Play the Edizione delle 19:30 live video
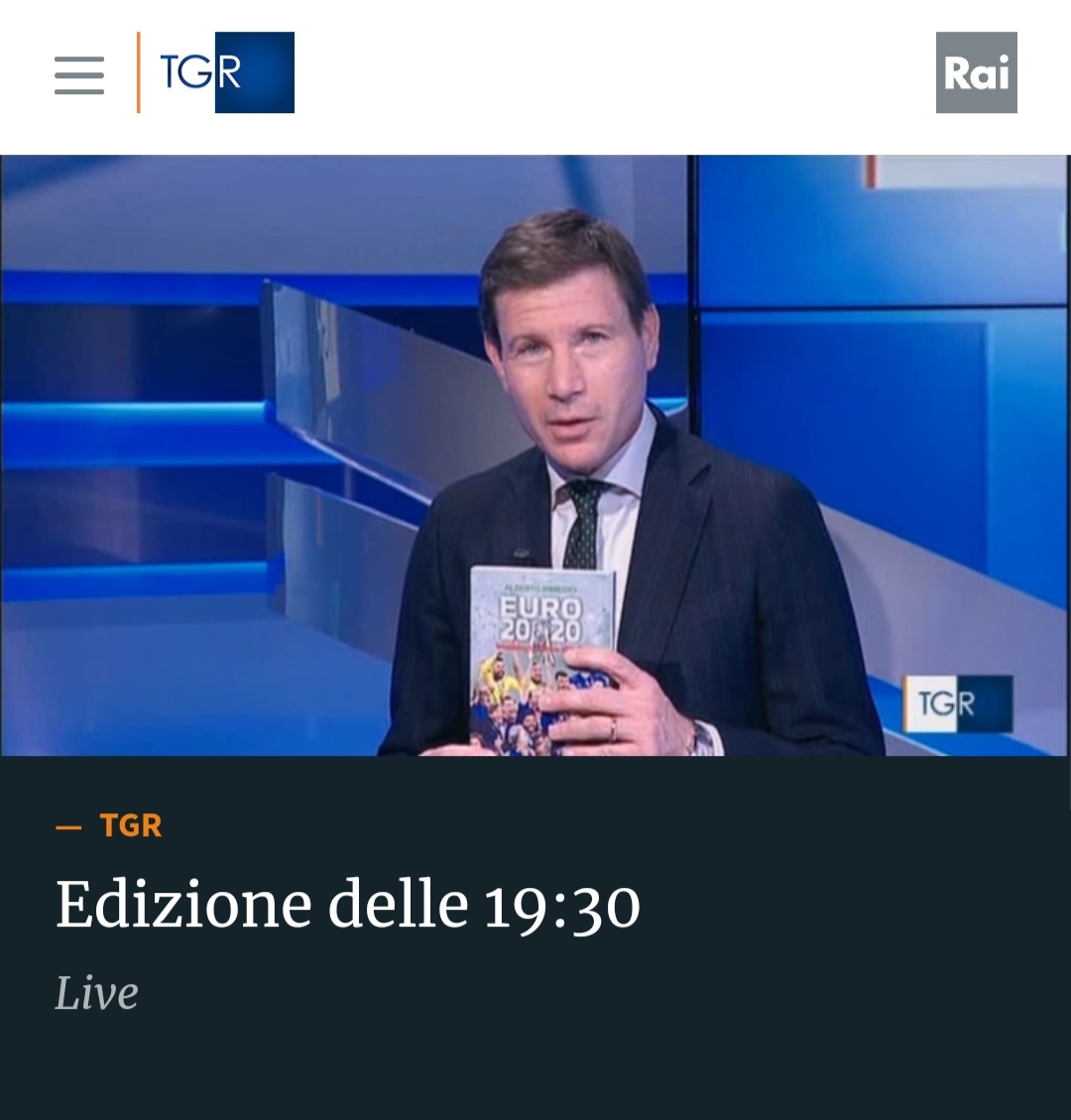Viewport: 1071px width, 1120px height. (x=535, y=454)
